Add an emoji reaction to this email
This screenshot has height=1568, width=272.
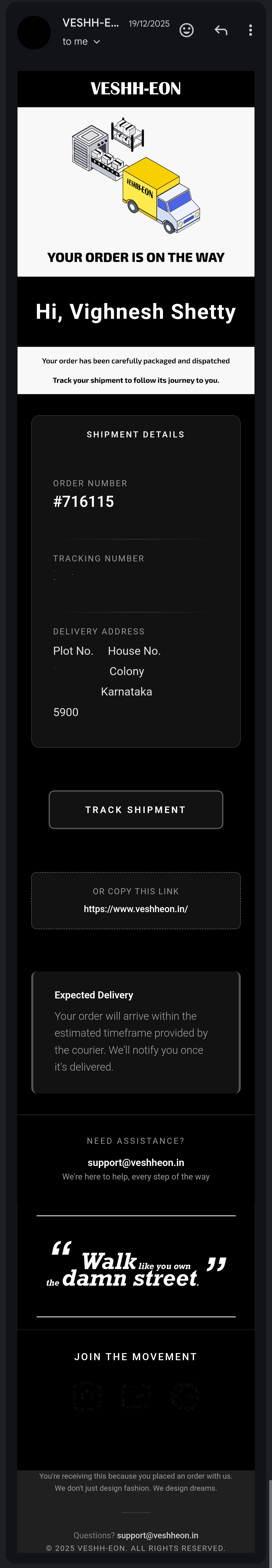point(187,30)
